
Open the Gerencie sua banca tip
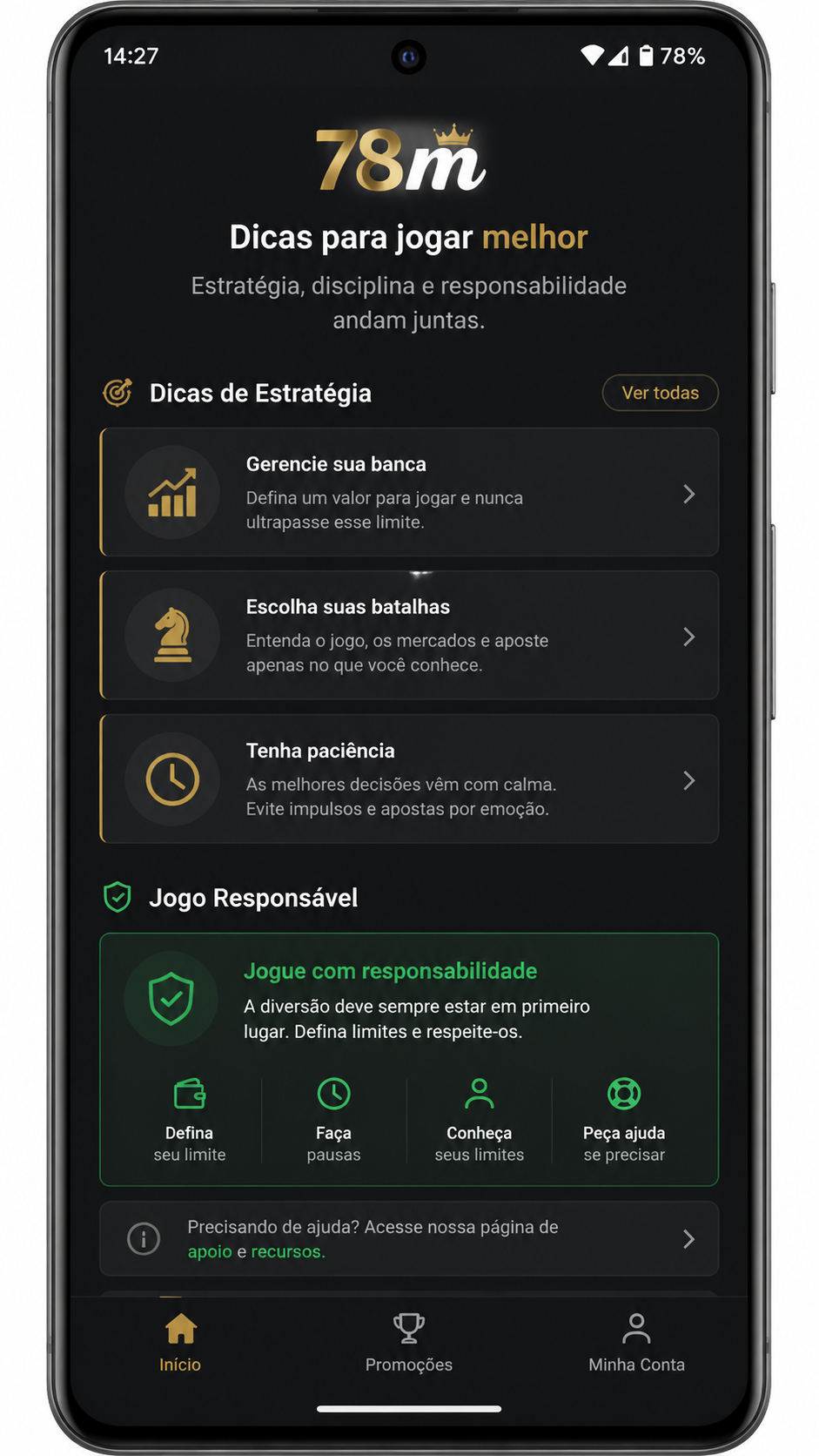[409, 492]
